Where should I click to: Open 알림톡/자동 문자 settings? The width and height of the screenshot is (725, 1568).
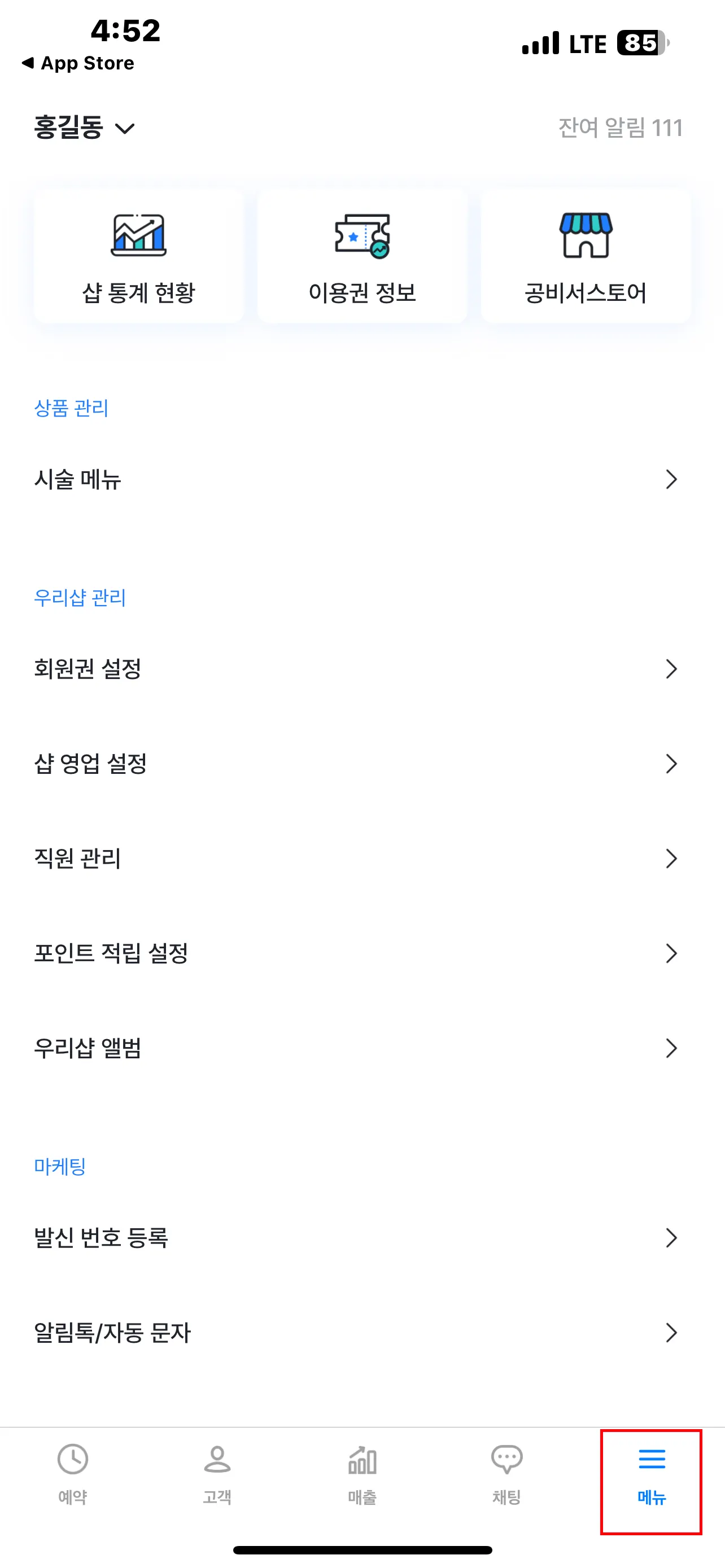click(362, 1333)
